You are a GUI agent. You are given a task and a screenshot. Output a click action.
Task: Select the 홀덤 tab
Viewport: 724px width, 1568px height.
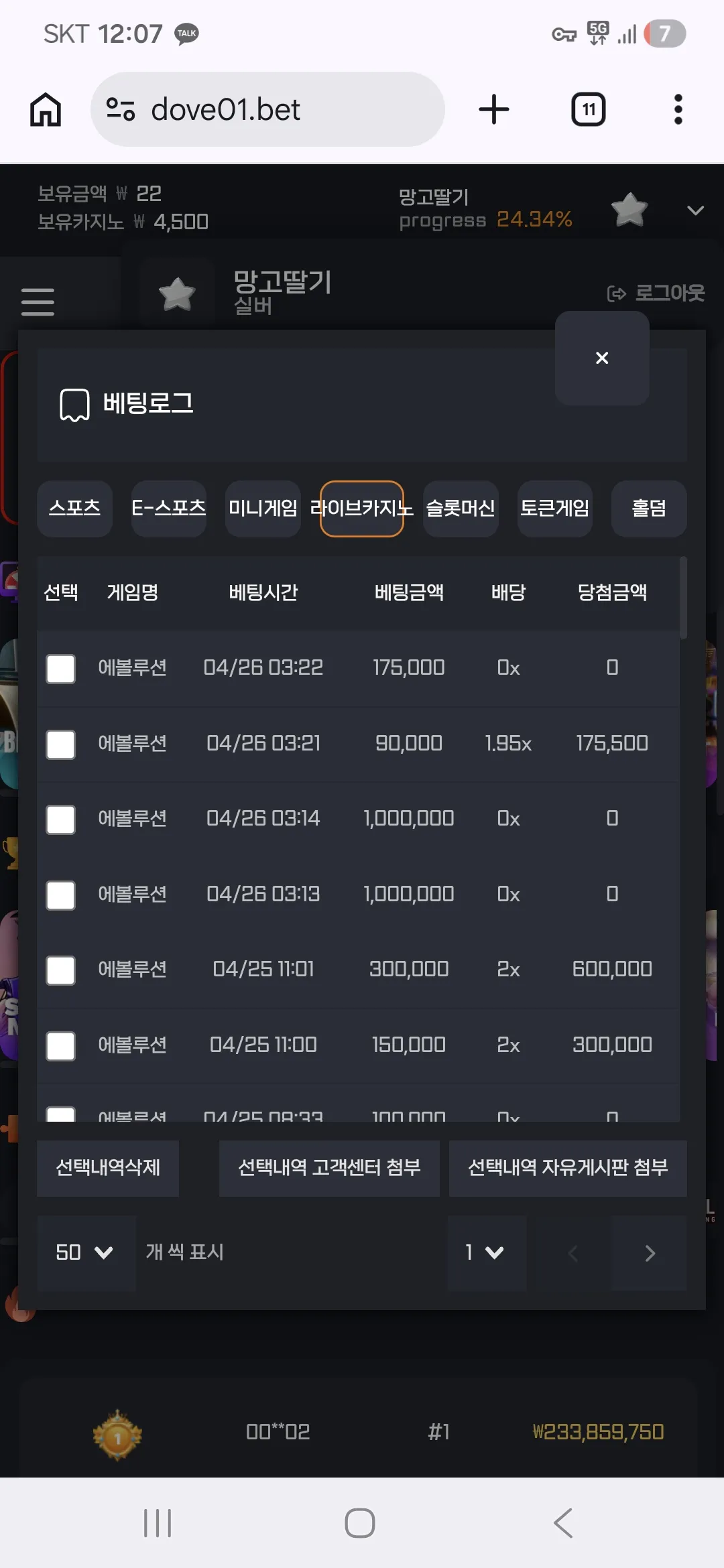pyautogui.click(x=649, y=509)
